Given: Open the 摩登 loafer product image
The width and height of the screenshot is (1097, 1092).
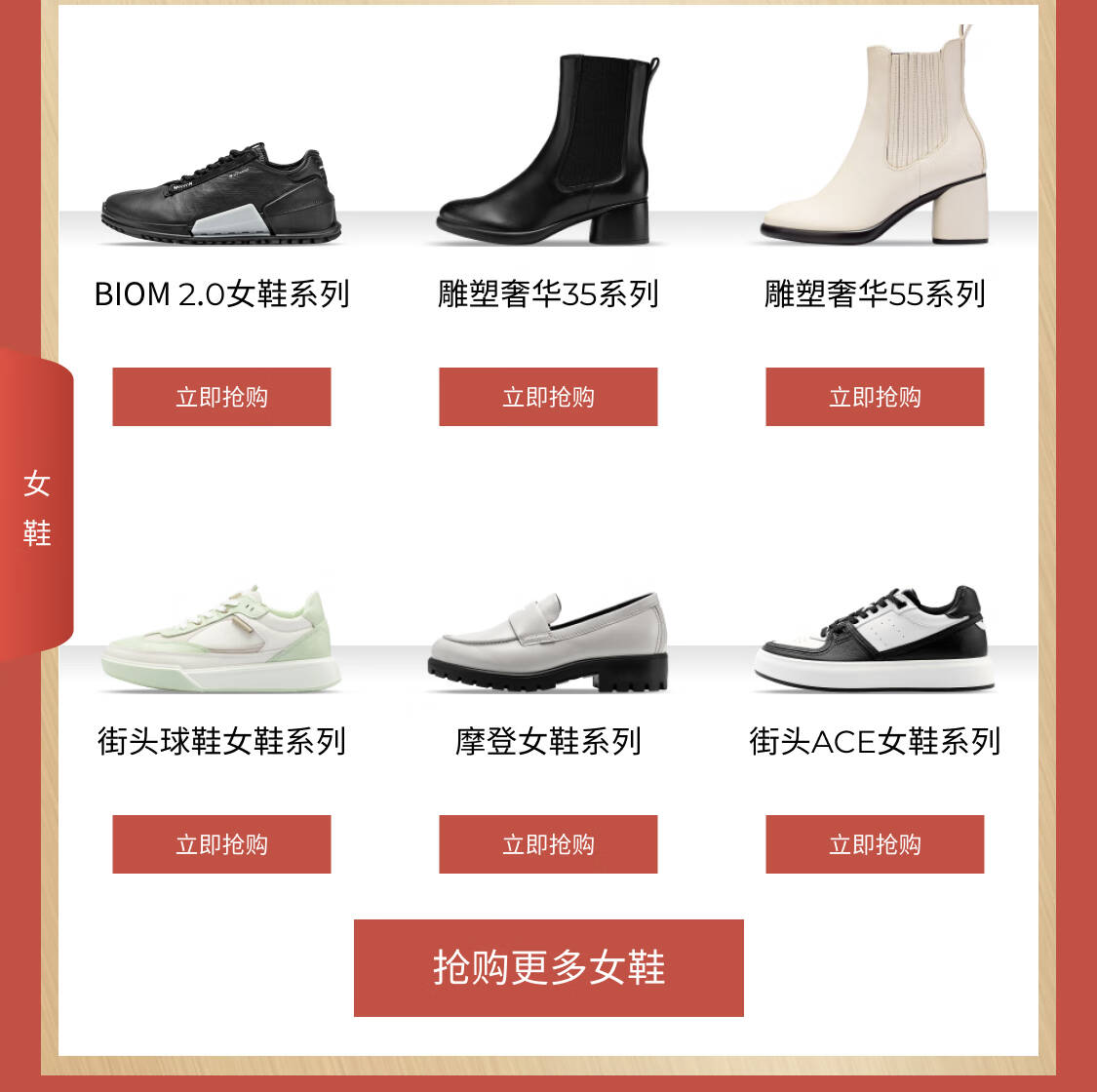Looking at the screenshot, I should click(x=548, y=643).
